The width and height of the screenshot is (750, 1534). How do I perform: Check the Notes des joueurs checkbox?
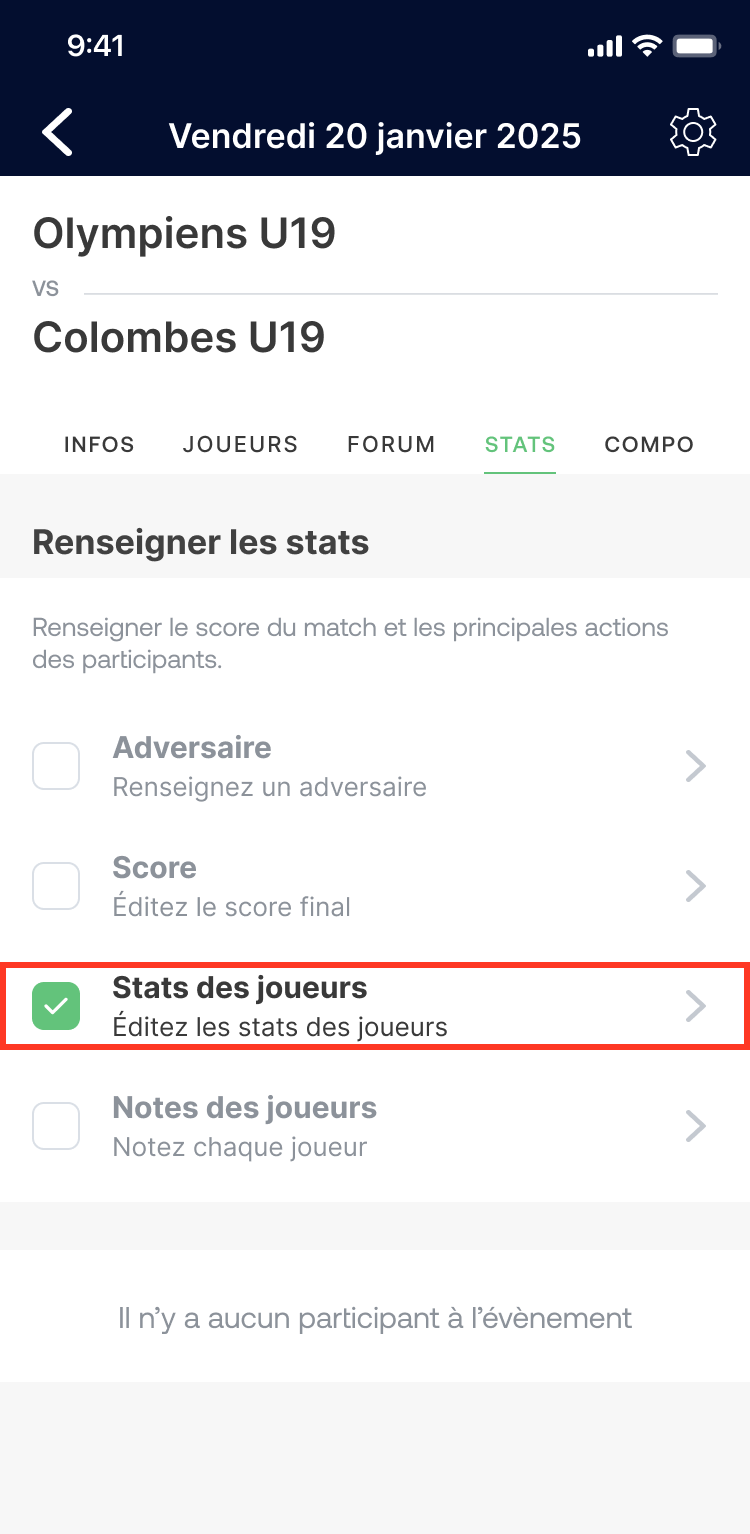coord(56,1125)
